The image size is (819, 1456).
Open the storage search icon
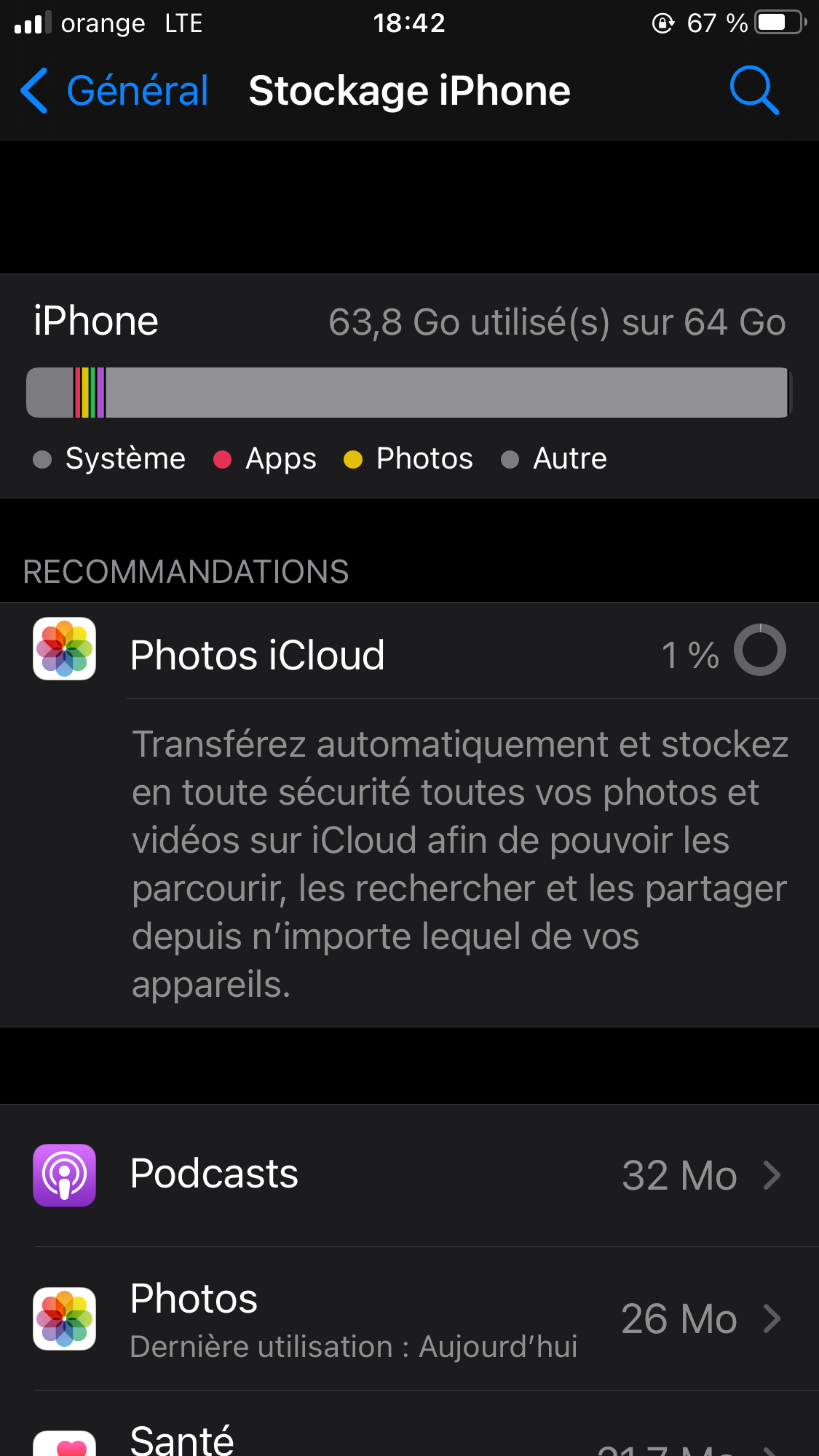[x=754, y=91]
